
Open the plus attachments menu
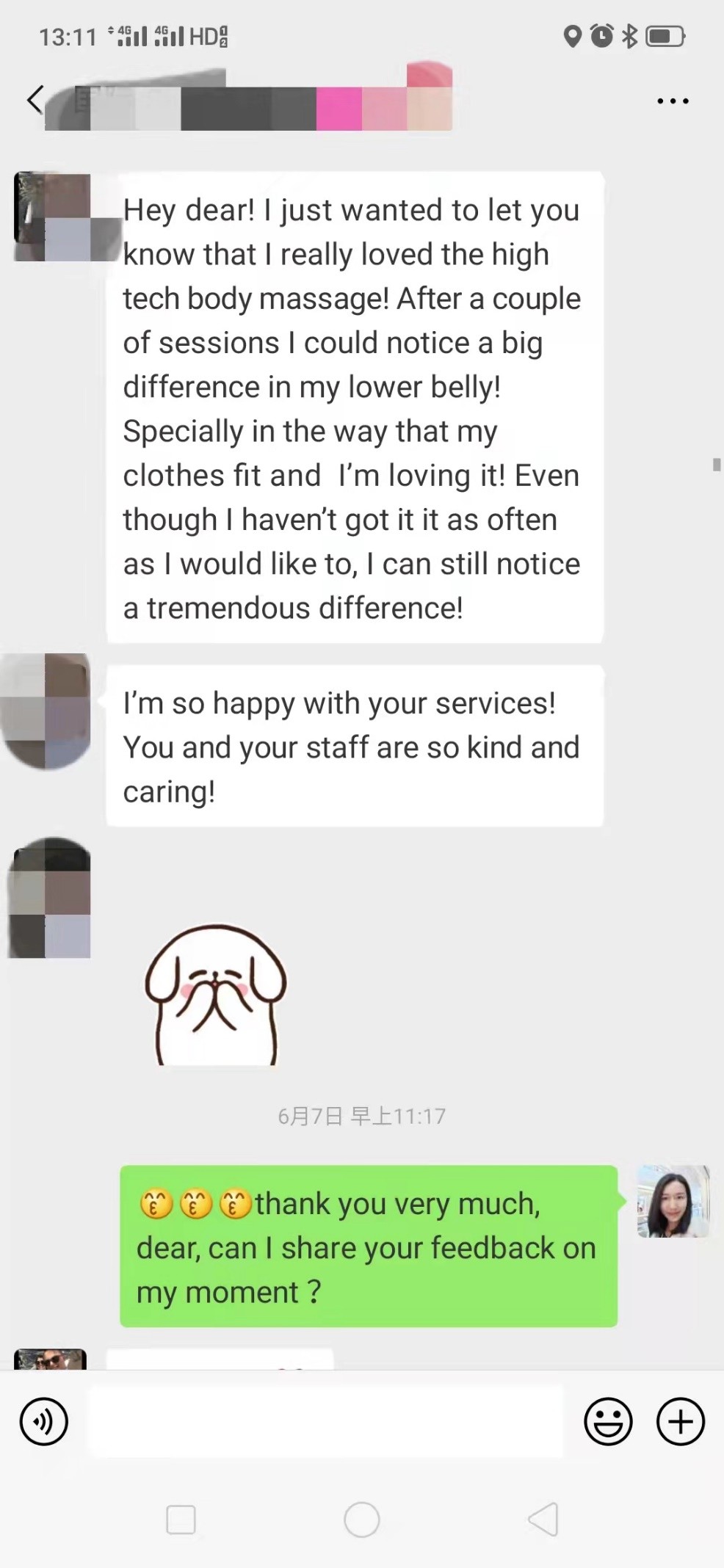click(x=680, y=1422)
